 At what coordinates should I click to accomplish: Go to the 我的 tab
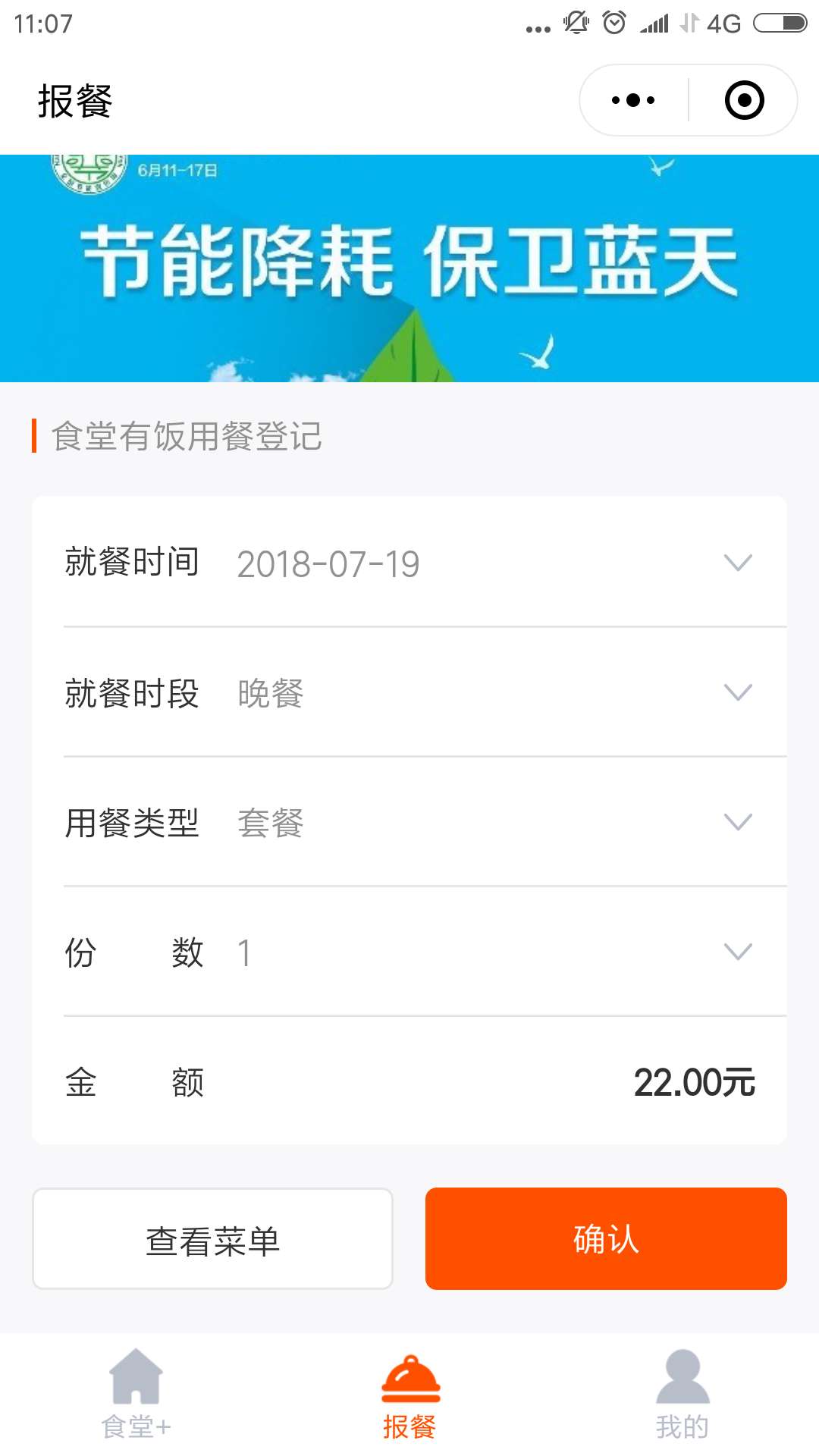(682, 1394)
